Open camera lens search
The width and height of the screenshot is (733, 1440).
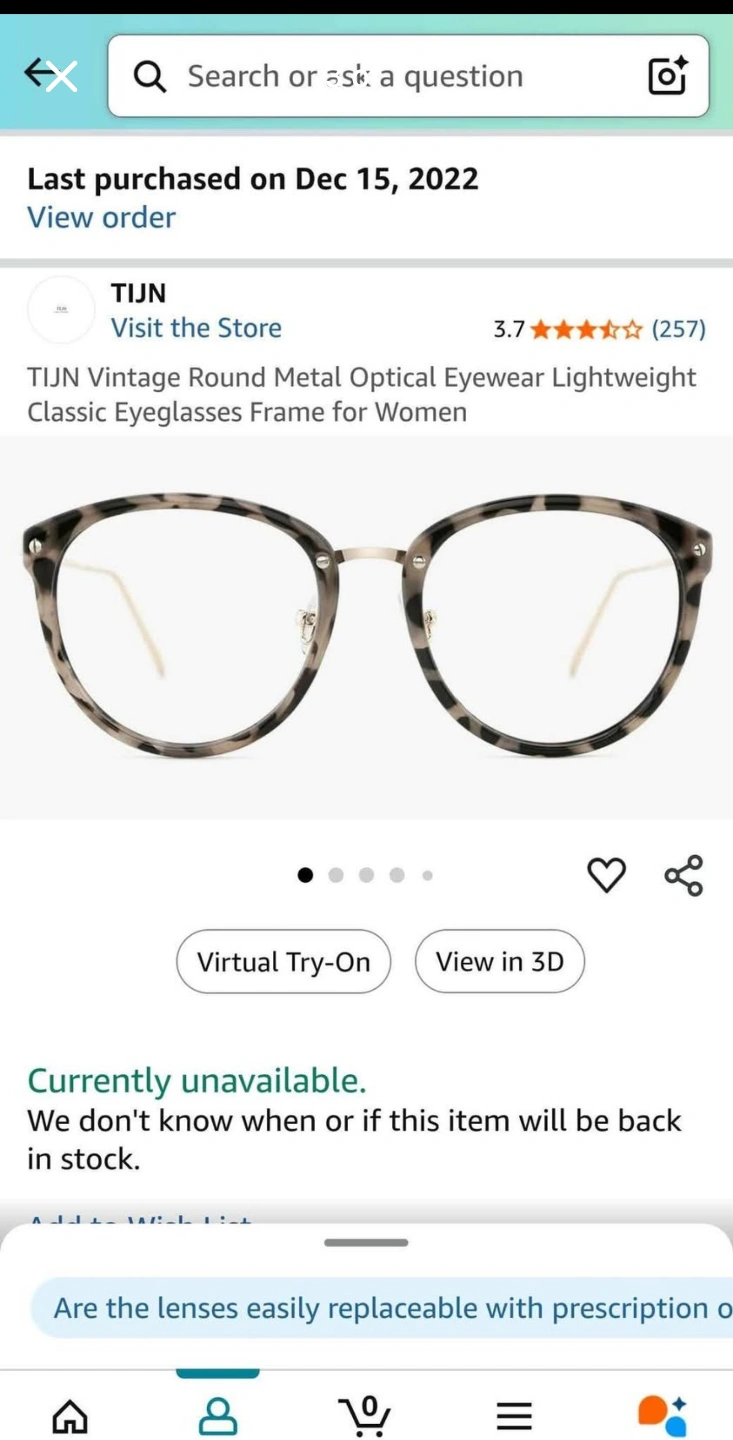pyautogui.click(x=668, y=76)
